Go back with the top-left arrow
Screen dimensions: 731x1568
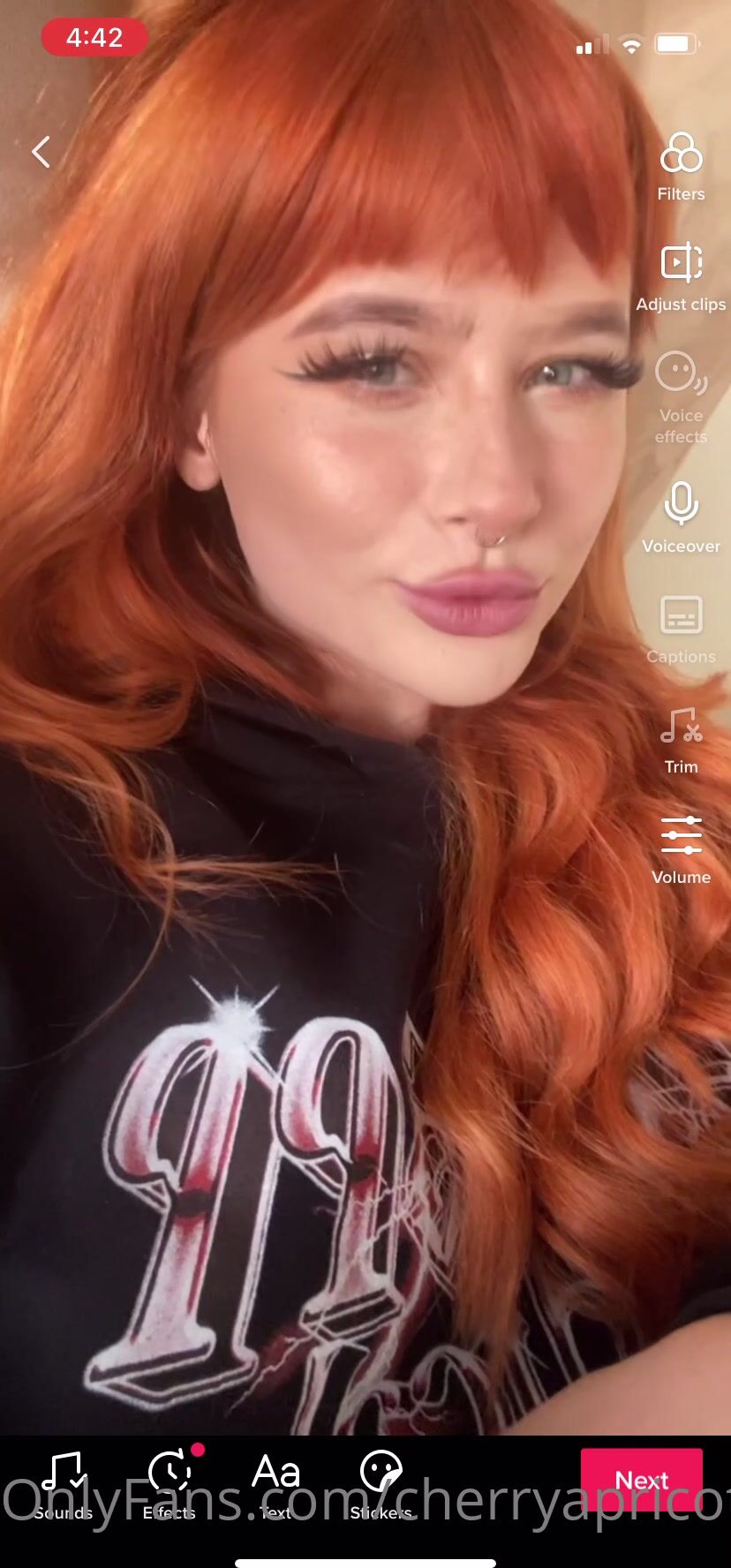click(x=41, y=152)
